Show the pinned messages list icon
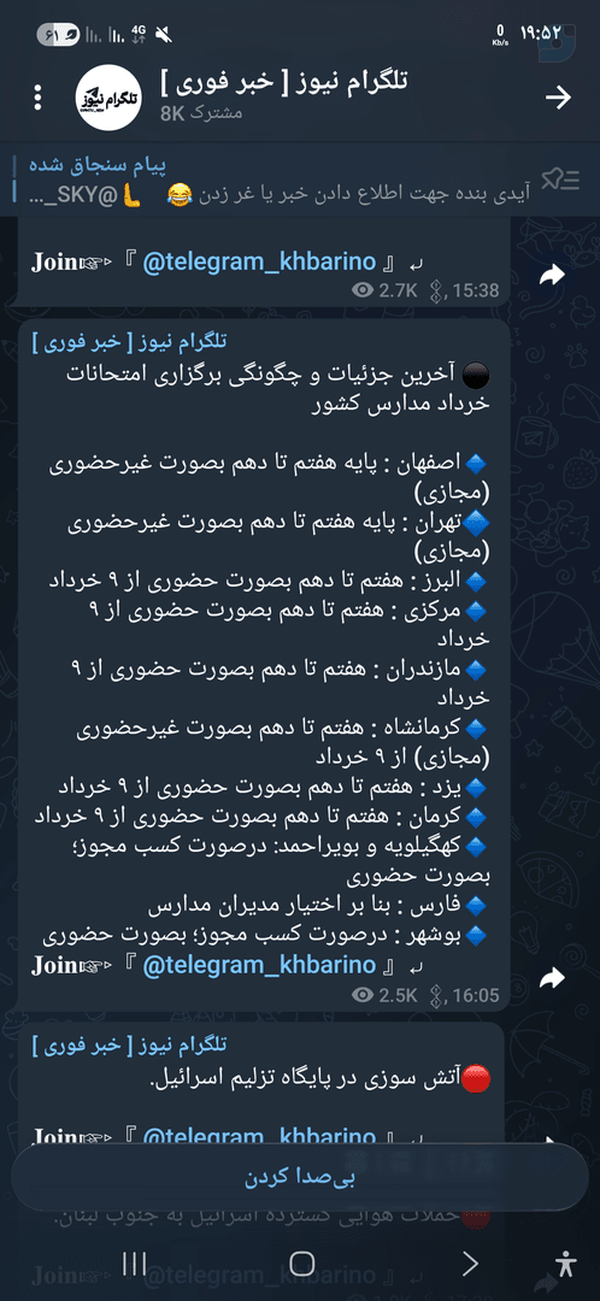Viewport: 600px width, 1301px height. point(561,179)
